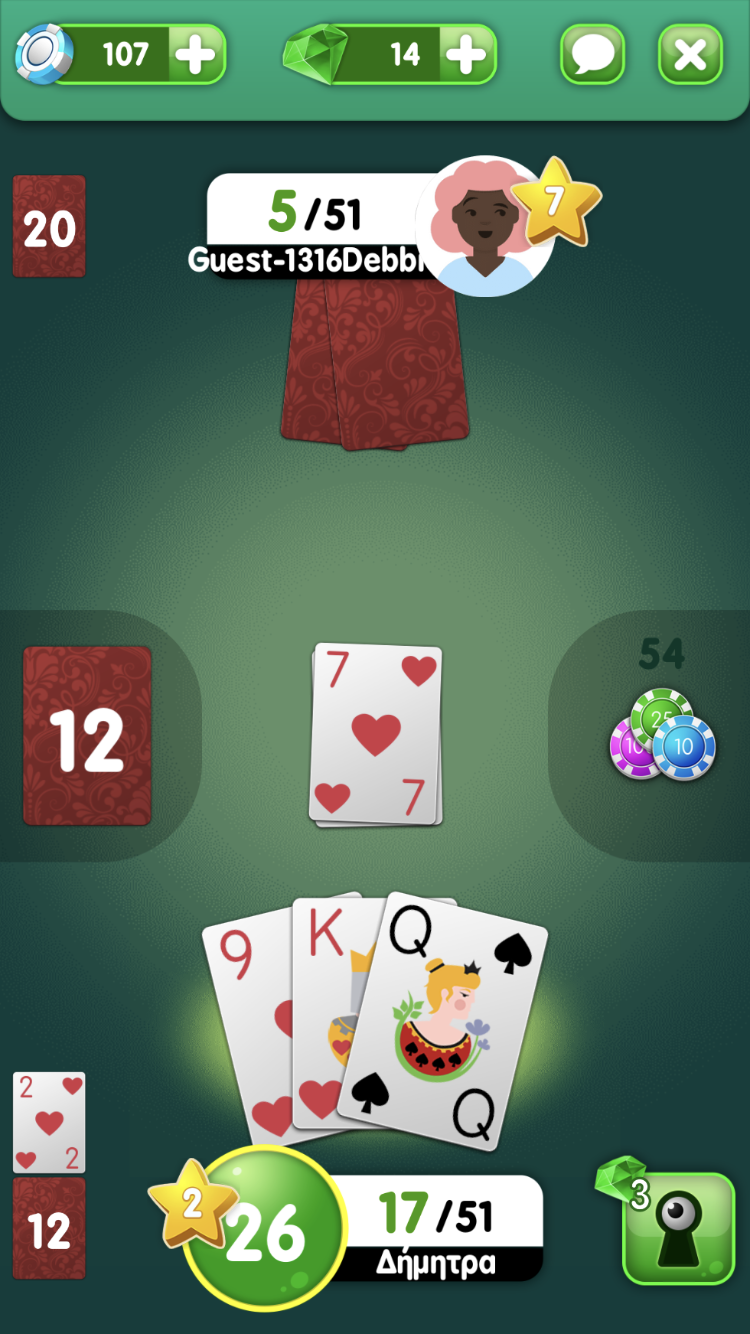
Task: Use the peek eye button costing 3 gems
Action: [678, 1228]
